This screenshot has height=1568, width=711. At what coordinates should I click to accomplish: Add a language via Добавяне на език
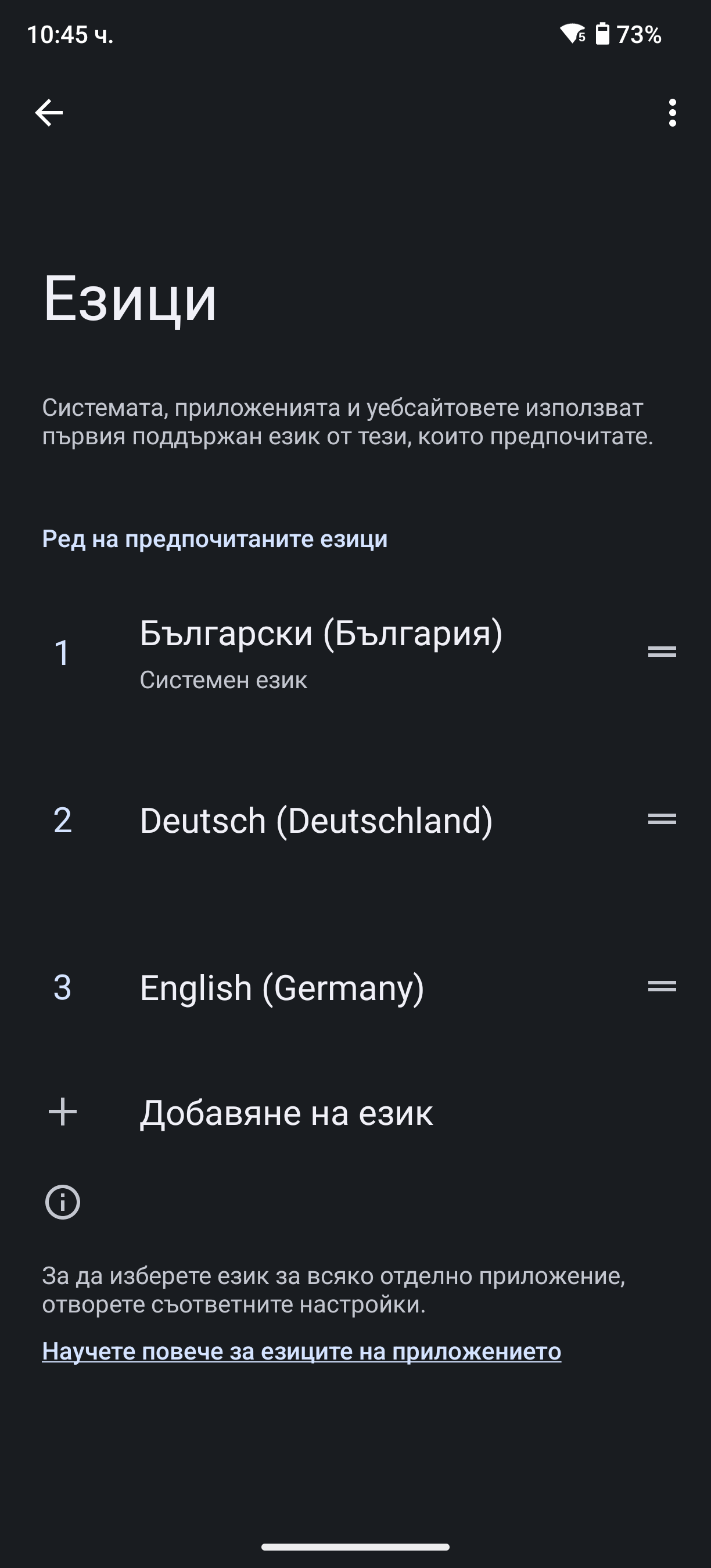coord(355,1113)
